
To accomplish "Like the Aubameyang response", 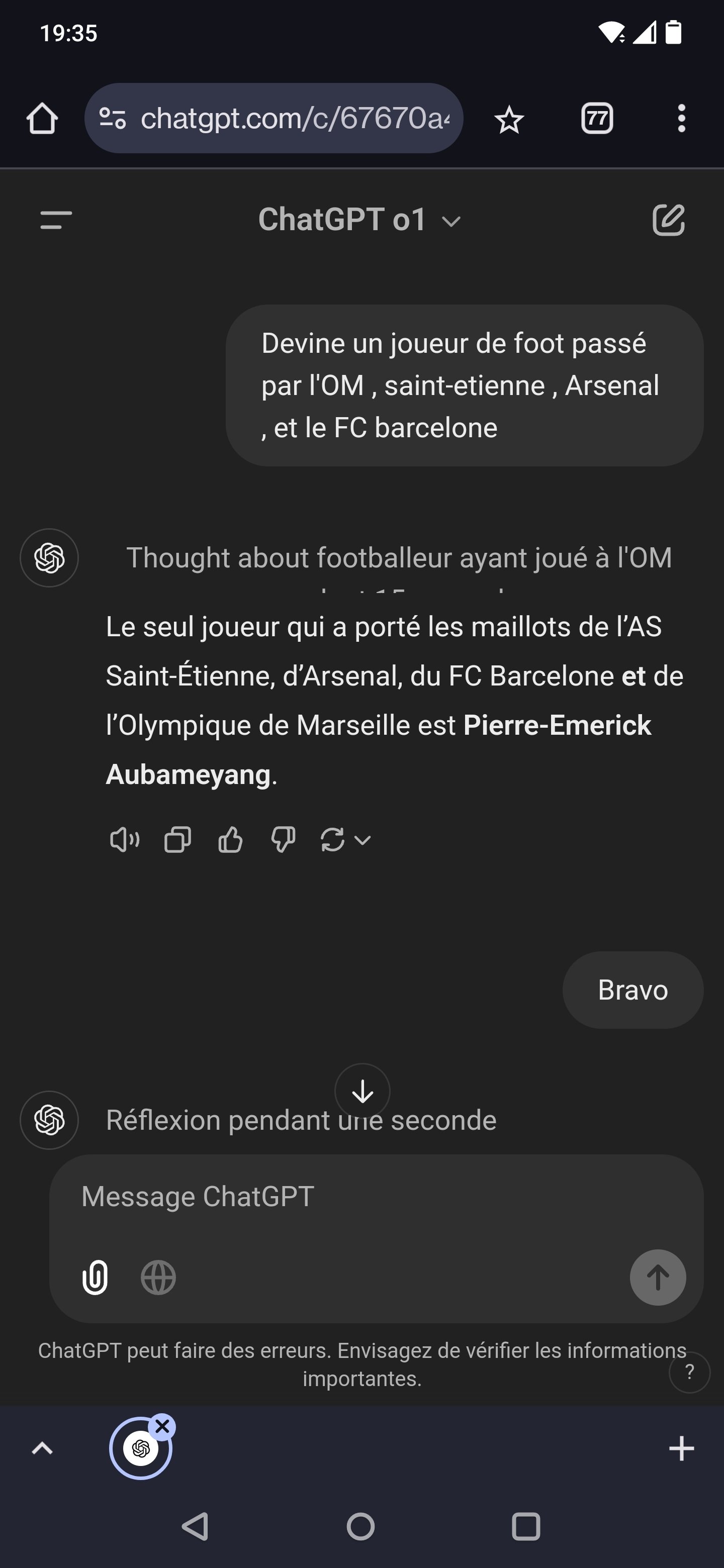I will [230, 840].
